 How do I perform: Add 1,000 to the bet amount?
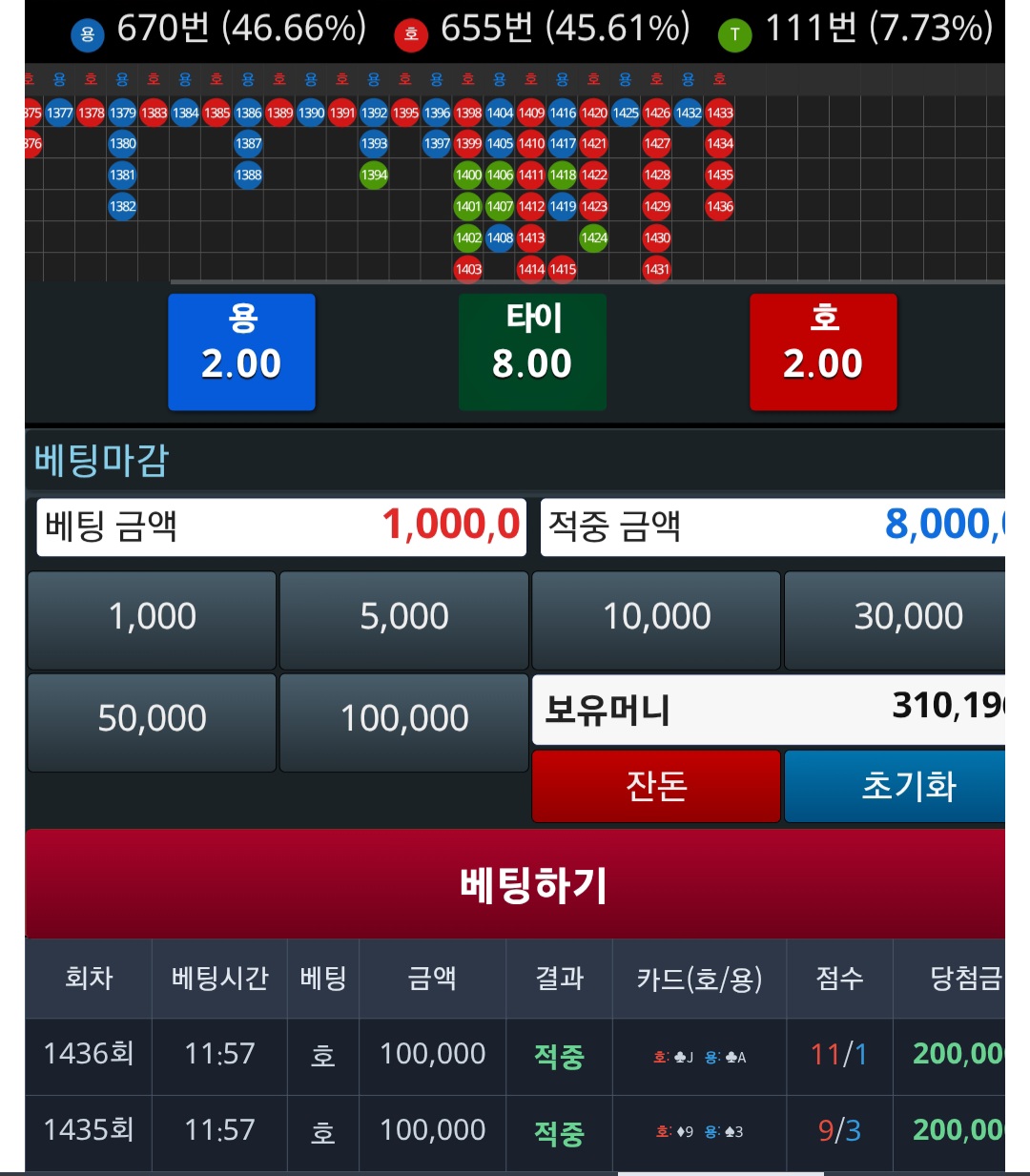coord(152,619)
